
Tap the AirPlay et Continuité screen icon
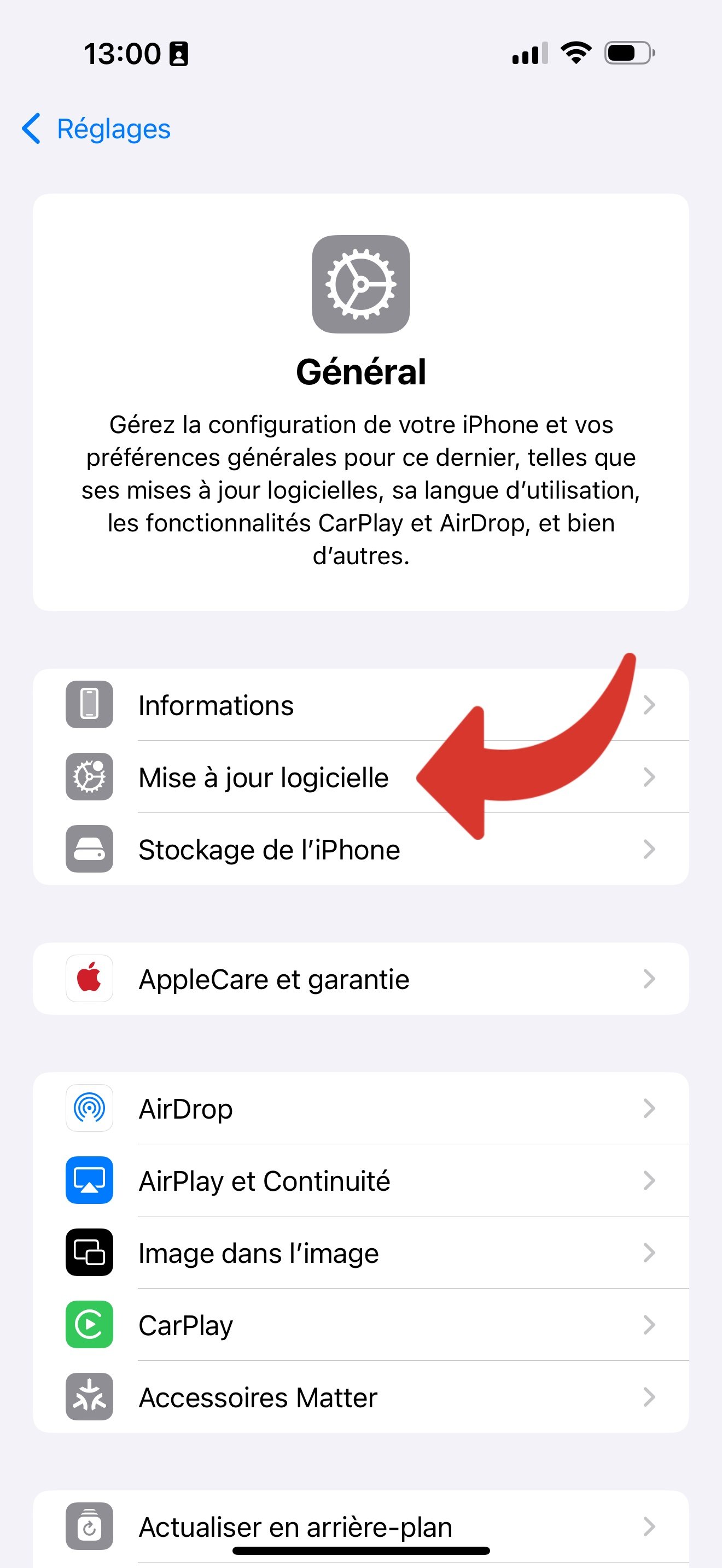(x=89, y=1180)
